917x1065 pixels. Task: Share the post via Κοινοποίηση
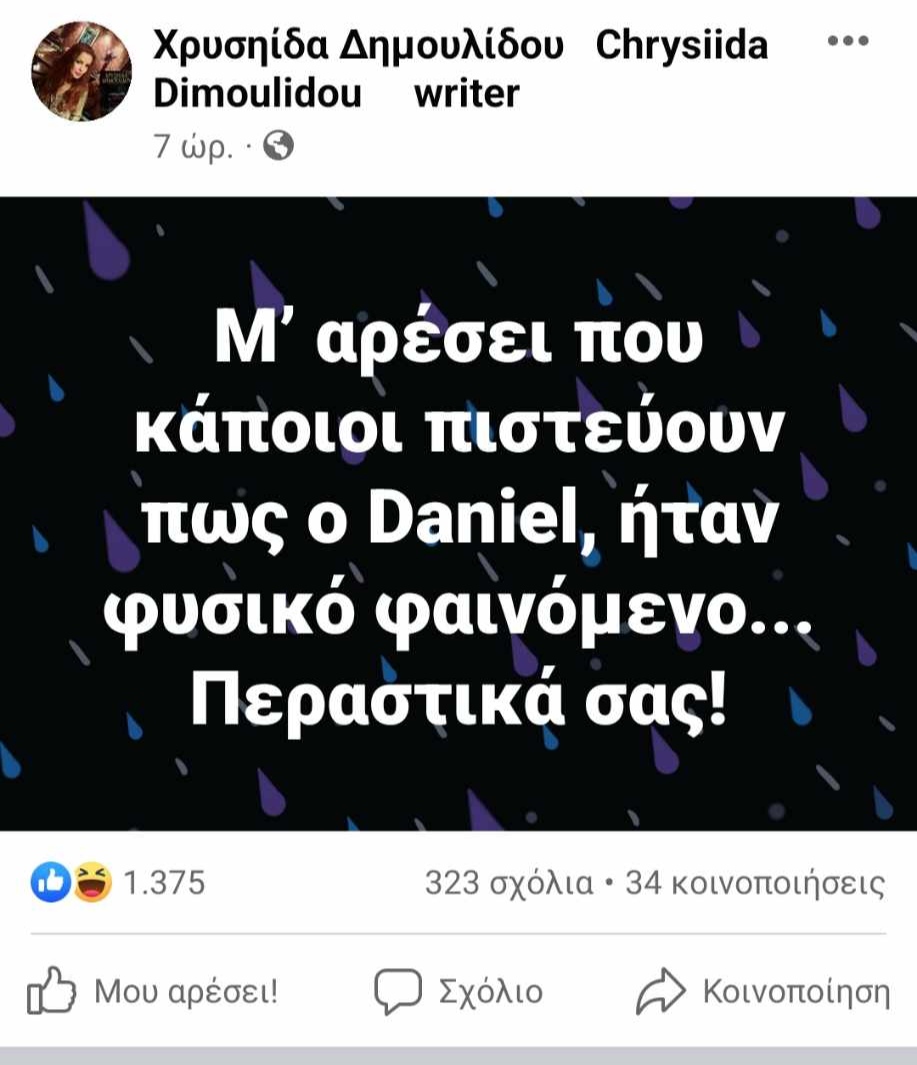click(x=763, y=991)
